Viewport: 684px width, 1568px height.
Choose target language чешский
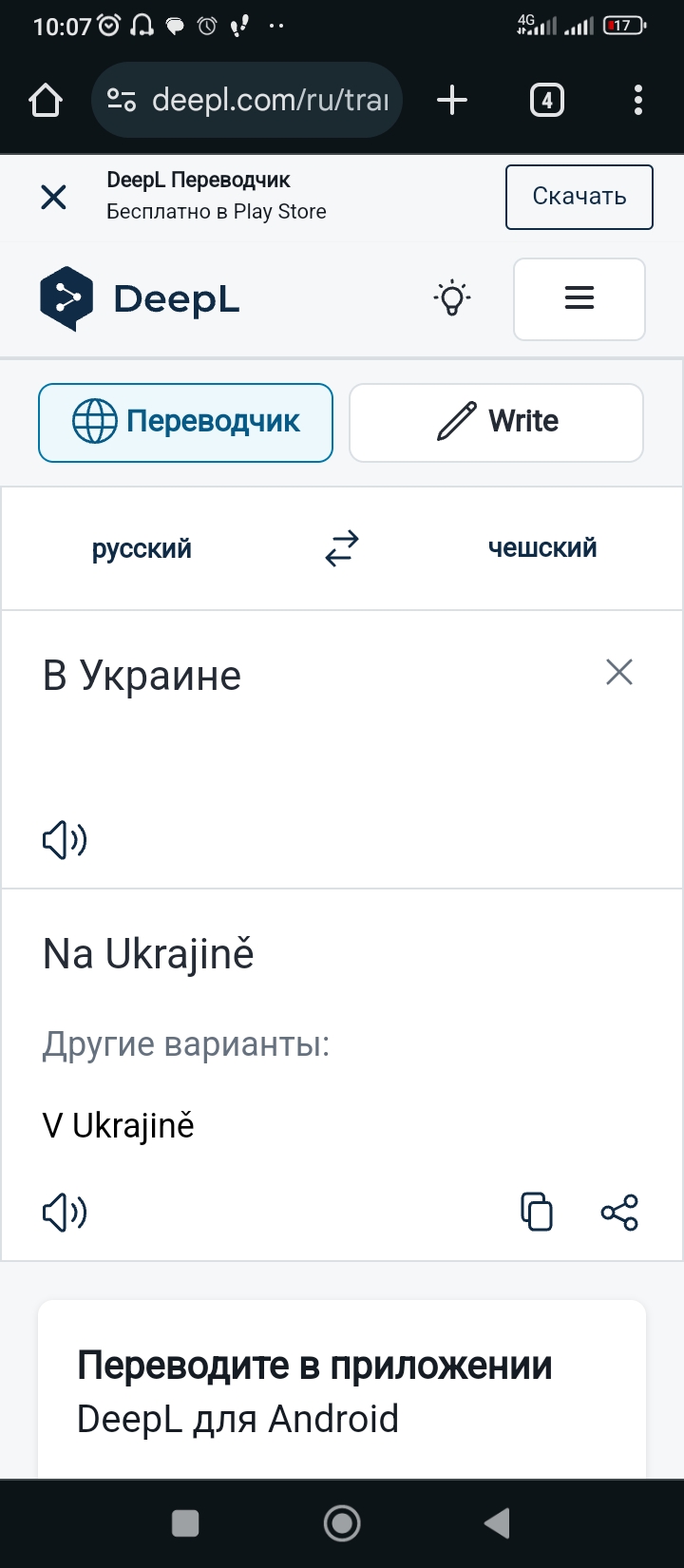[x=541, y=548]
